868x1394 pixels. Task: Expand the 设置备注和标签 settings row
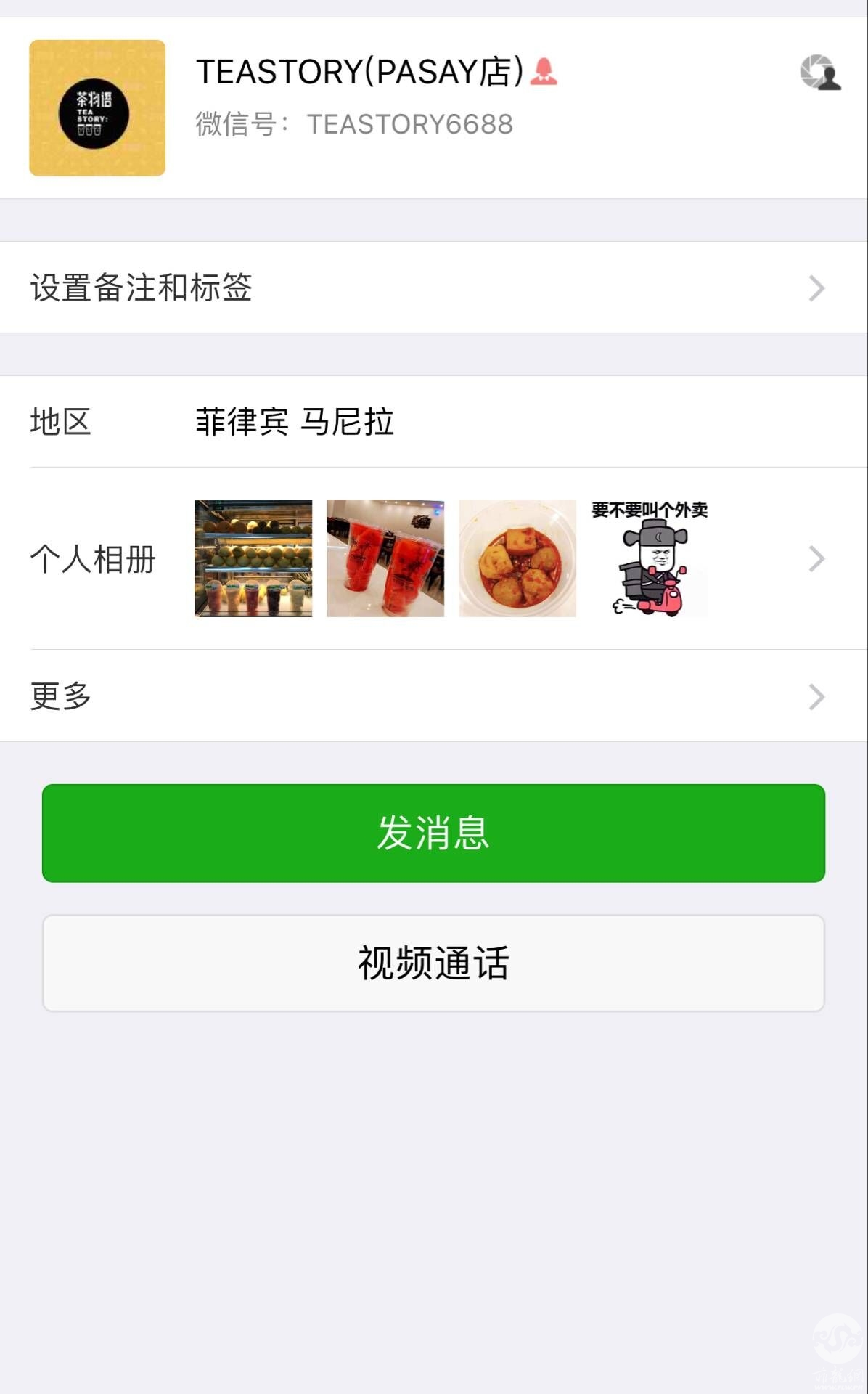(x=434, y=286)
